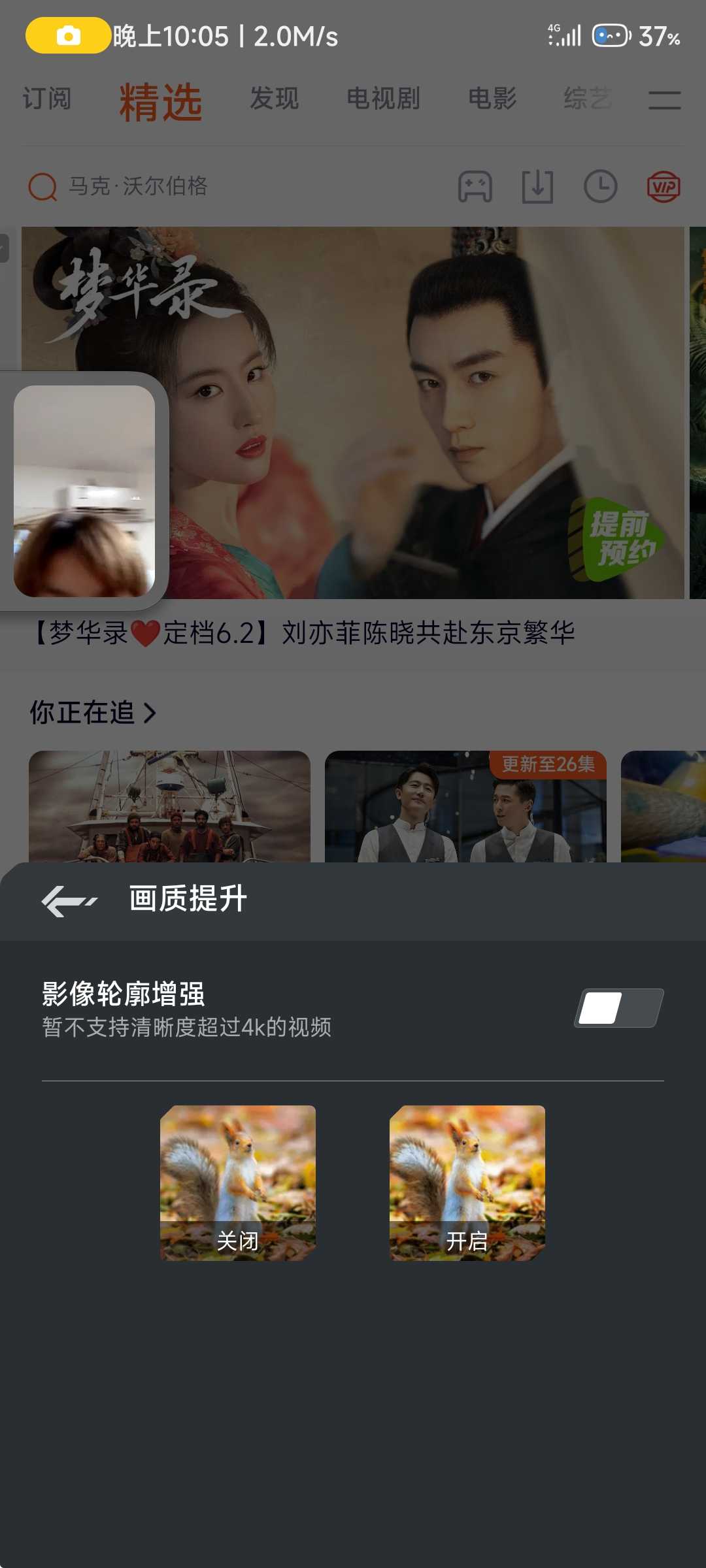Open the drama card marked 更新至26集
706x1568 pixels.
465,807
